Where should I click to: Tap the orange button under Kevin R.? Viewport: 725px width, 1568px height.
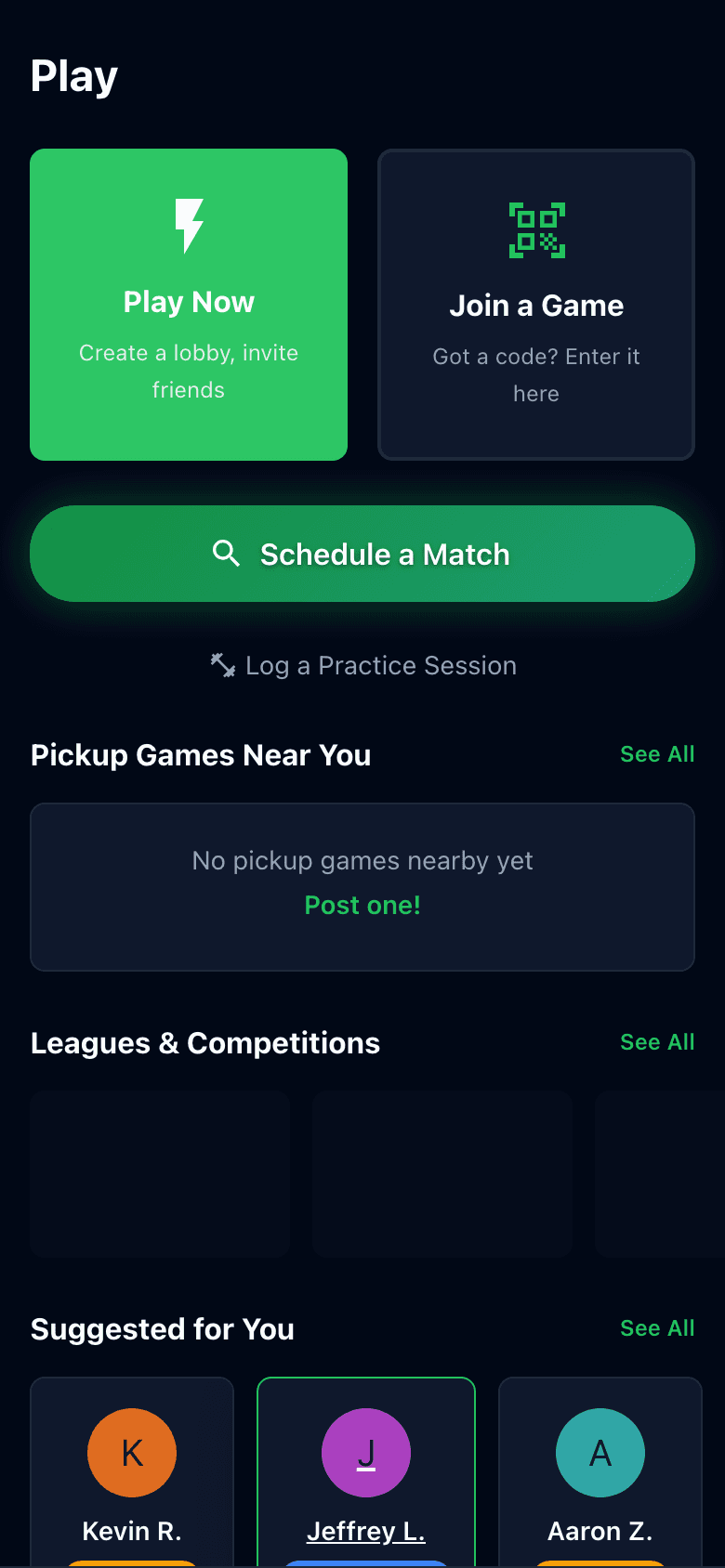coord(131,1562)
